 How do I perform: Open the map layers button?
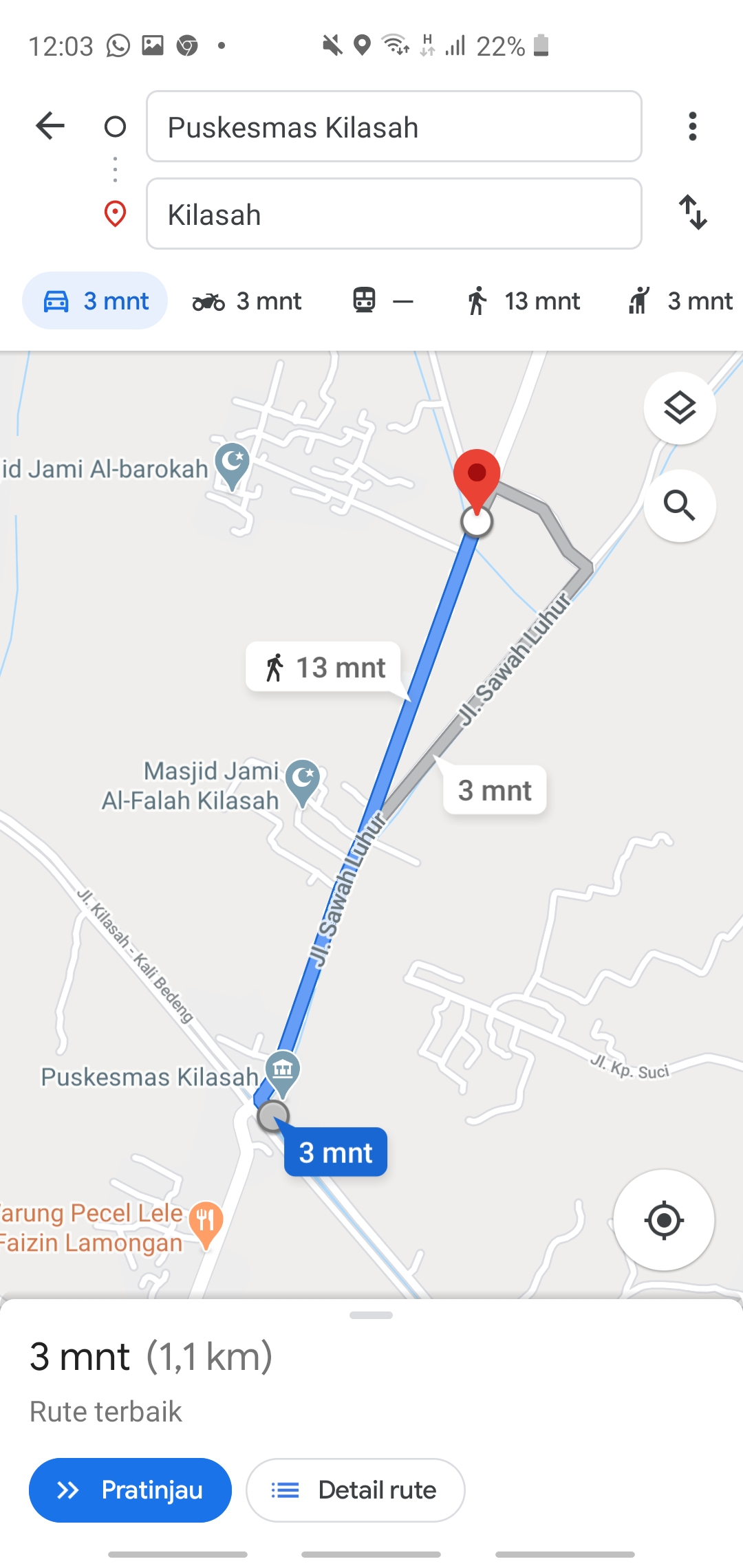click(x=680, y=409)
